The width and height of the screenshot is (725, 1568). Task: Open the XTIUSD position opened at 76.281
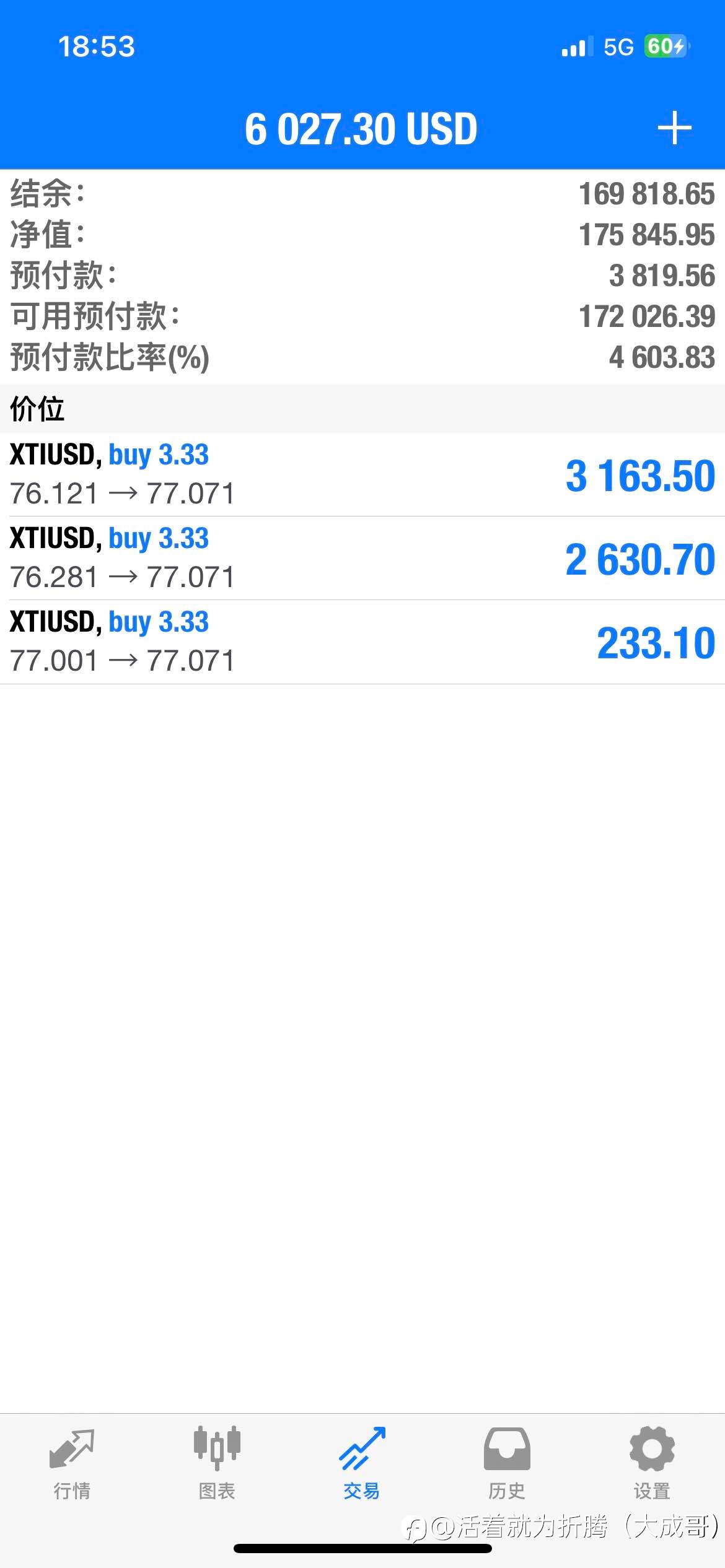pos(362,558)
